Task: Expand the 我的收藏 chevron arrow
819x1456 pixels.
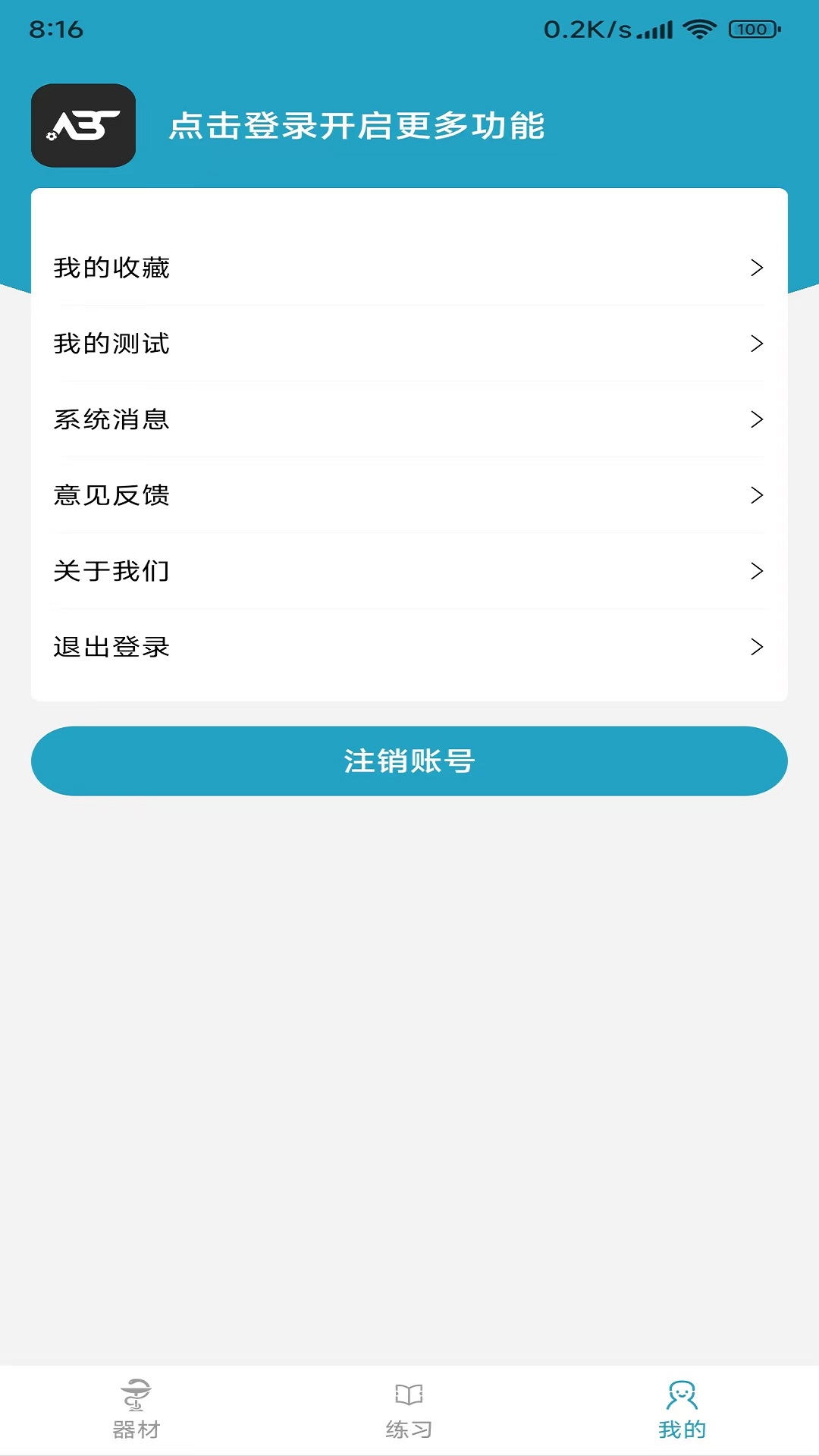Action: pyautogui.click(x=755, y=268)
